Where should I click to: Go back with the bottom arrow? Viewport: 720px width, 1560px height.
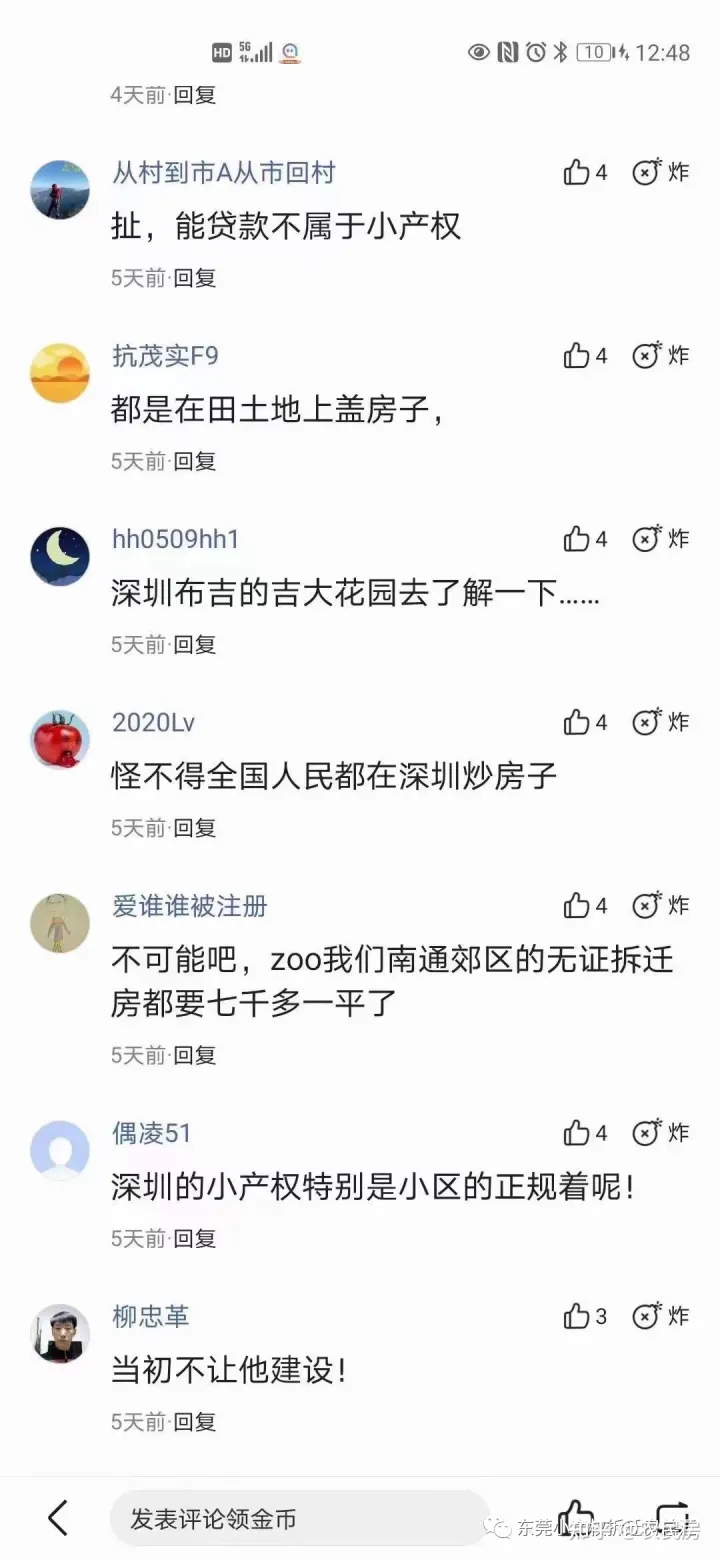(x=58, y=1518)
